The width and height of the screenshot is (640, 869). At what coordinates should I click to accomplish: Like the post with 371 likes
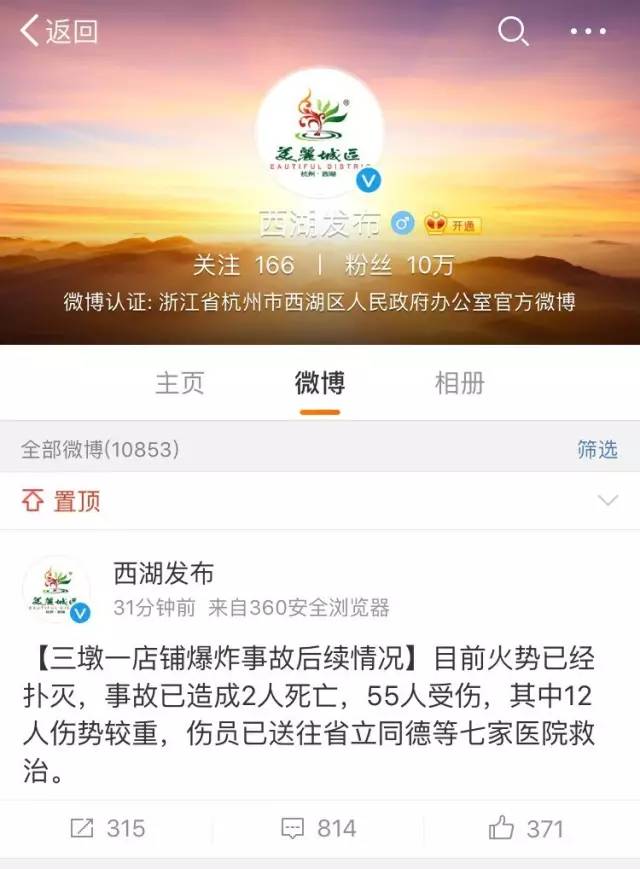527,829
